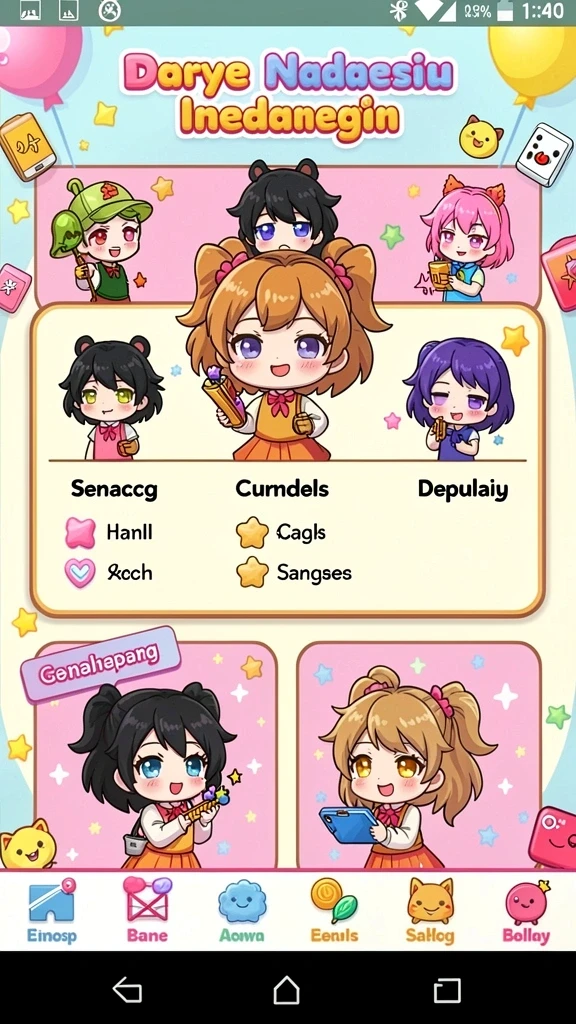Image resolution: width=576 pixels, height=1024 pixels.
Task: Open the Bane tab
Action: pyautogui.click(x=147, y=910)
